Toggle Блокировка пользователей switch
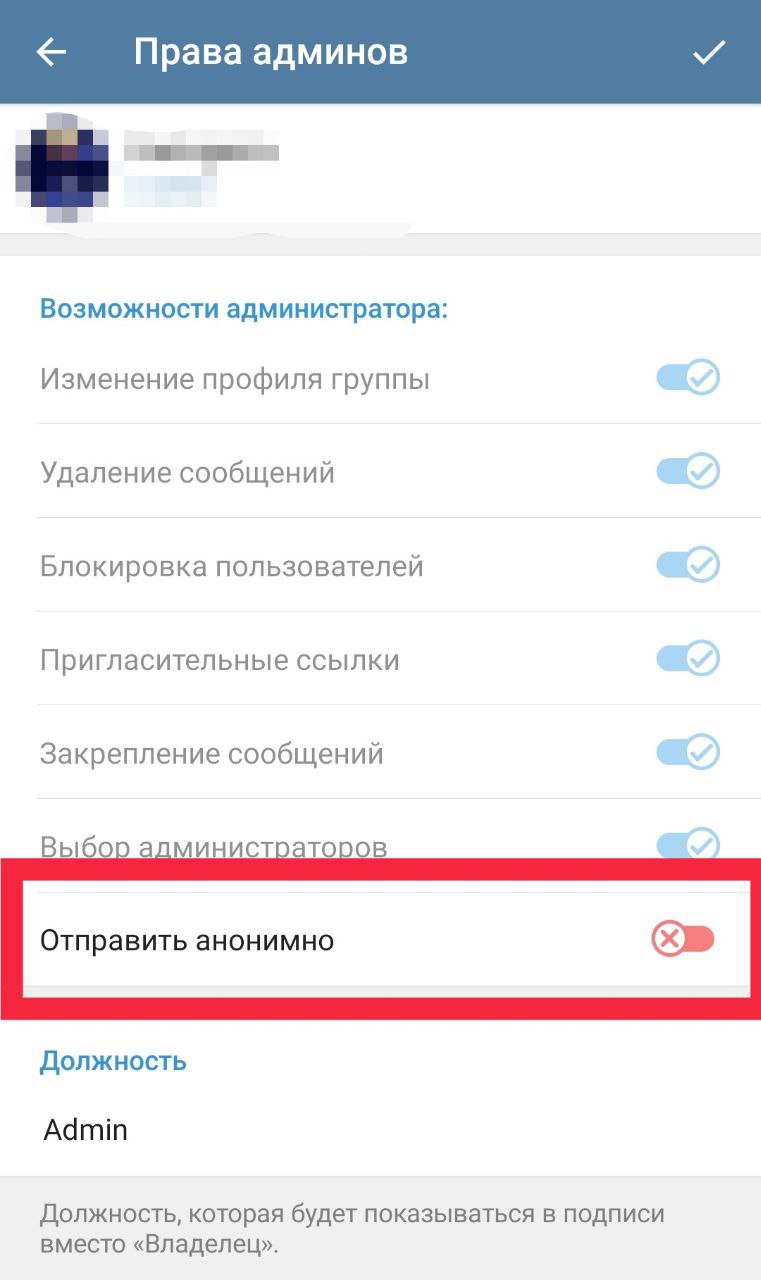The width and height of the screenshot is (761, 1280). (x=688, y=565)
